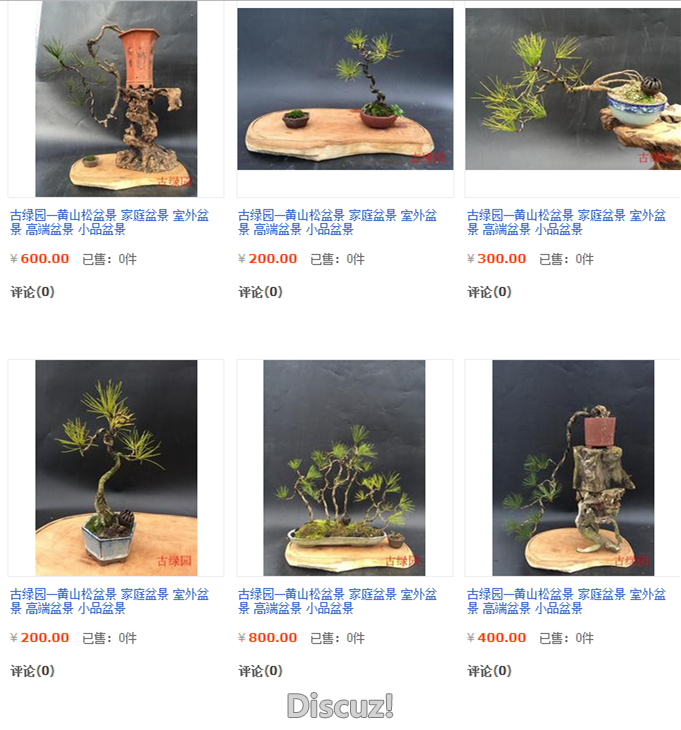681x730 pixels.
Task: Tap the title link of the ¥600.00 item
Action: coord(110,222)
